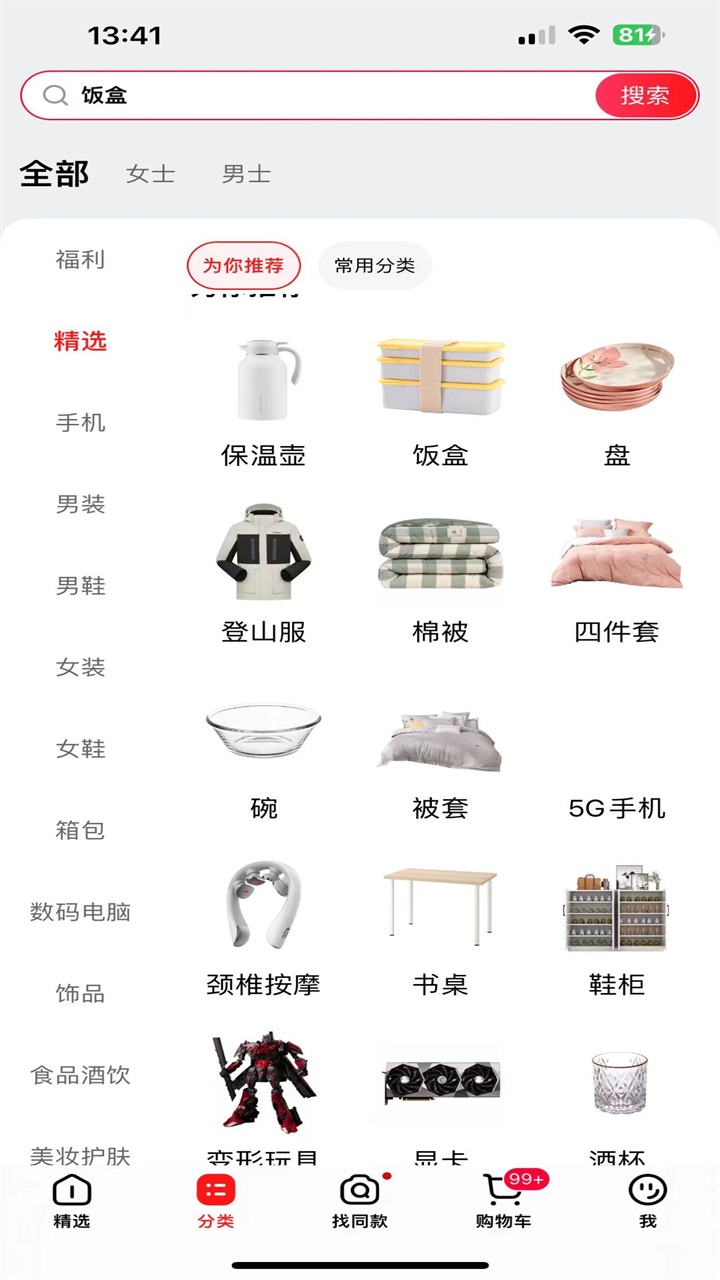Open 找同款 camera search
Image resolution: width=720 pixels, height=1280 pixels.
pos(360,1201)
